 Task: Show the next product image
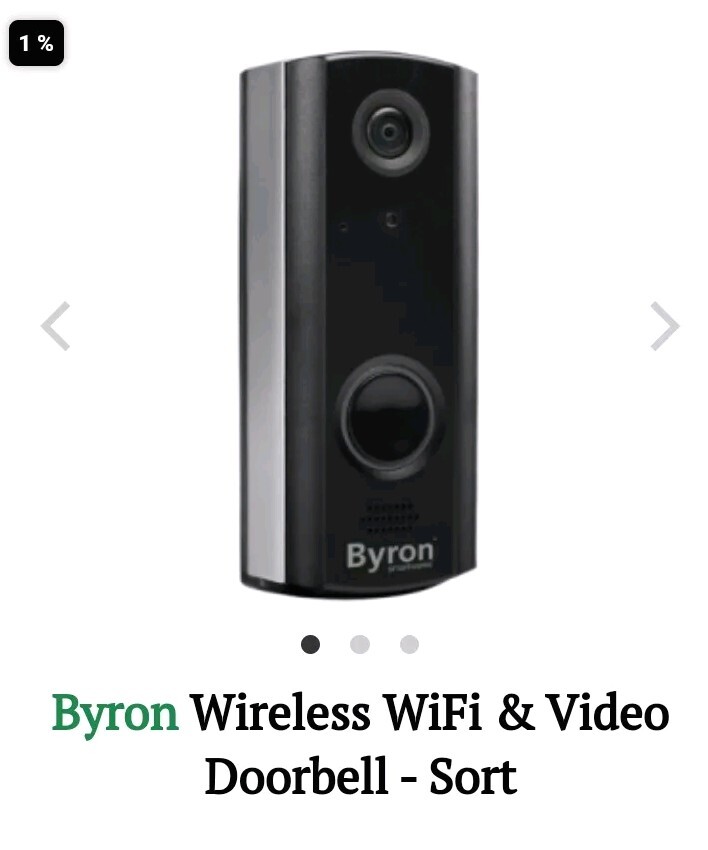click(664, 326)
